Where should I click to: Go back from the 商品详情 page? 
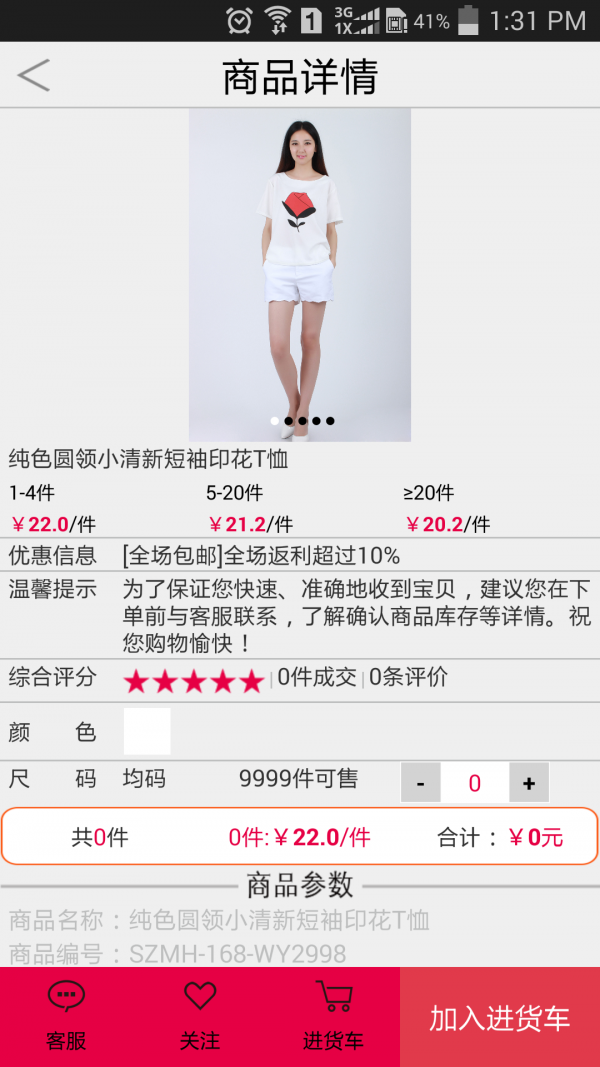coord(34,76)
